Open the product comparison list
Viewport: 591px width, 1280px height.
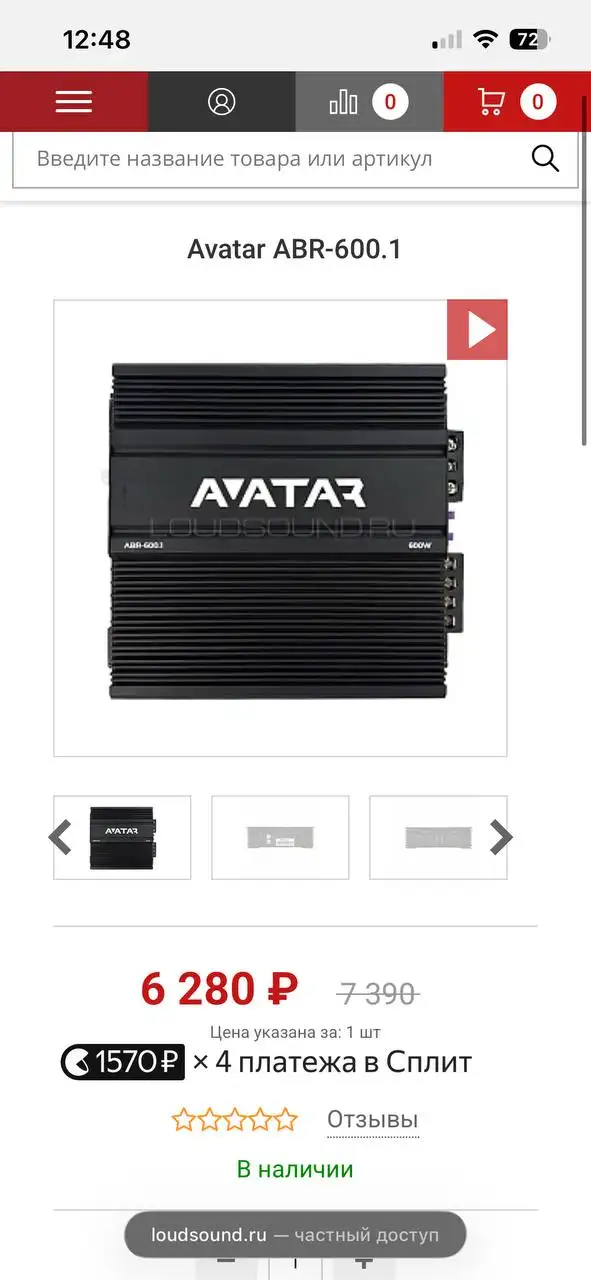pos(369,101)
